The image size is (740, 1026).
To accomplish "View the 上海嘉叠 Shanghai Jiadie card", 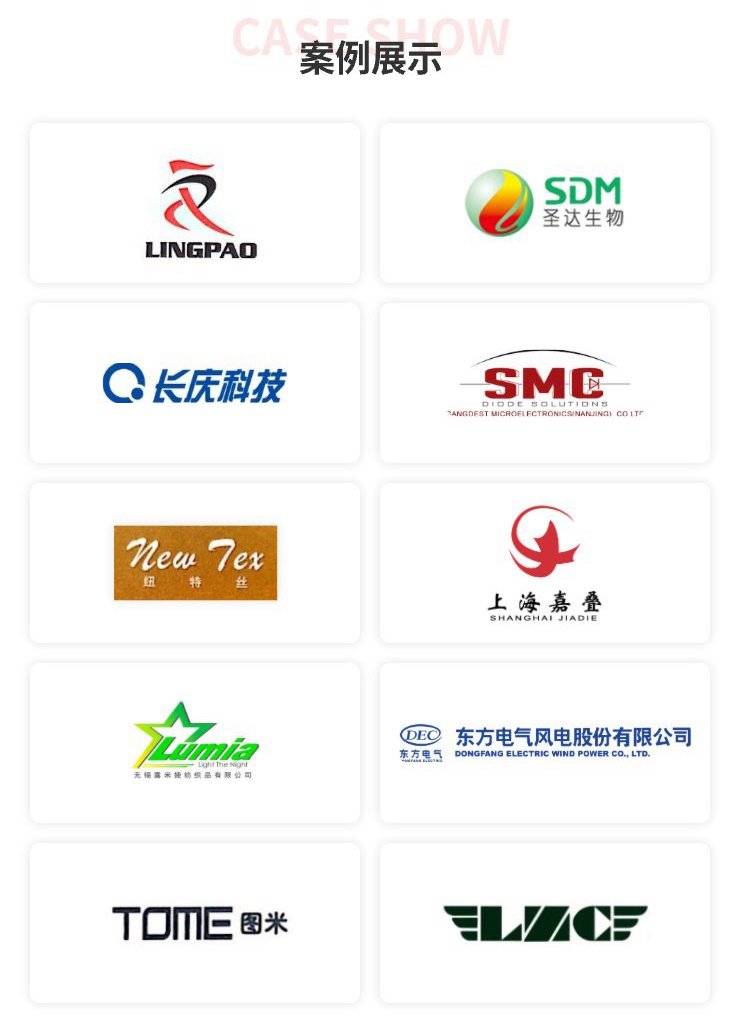I will [544, 563].
